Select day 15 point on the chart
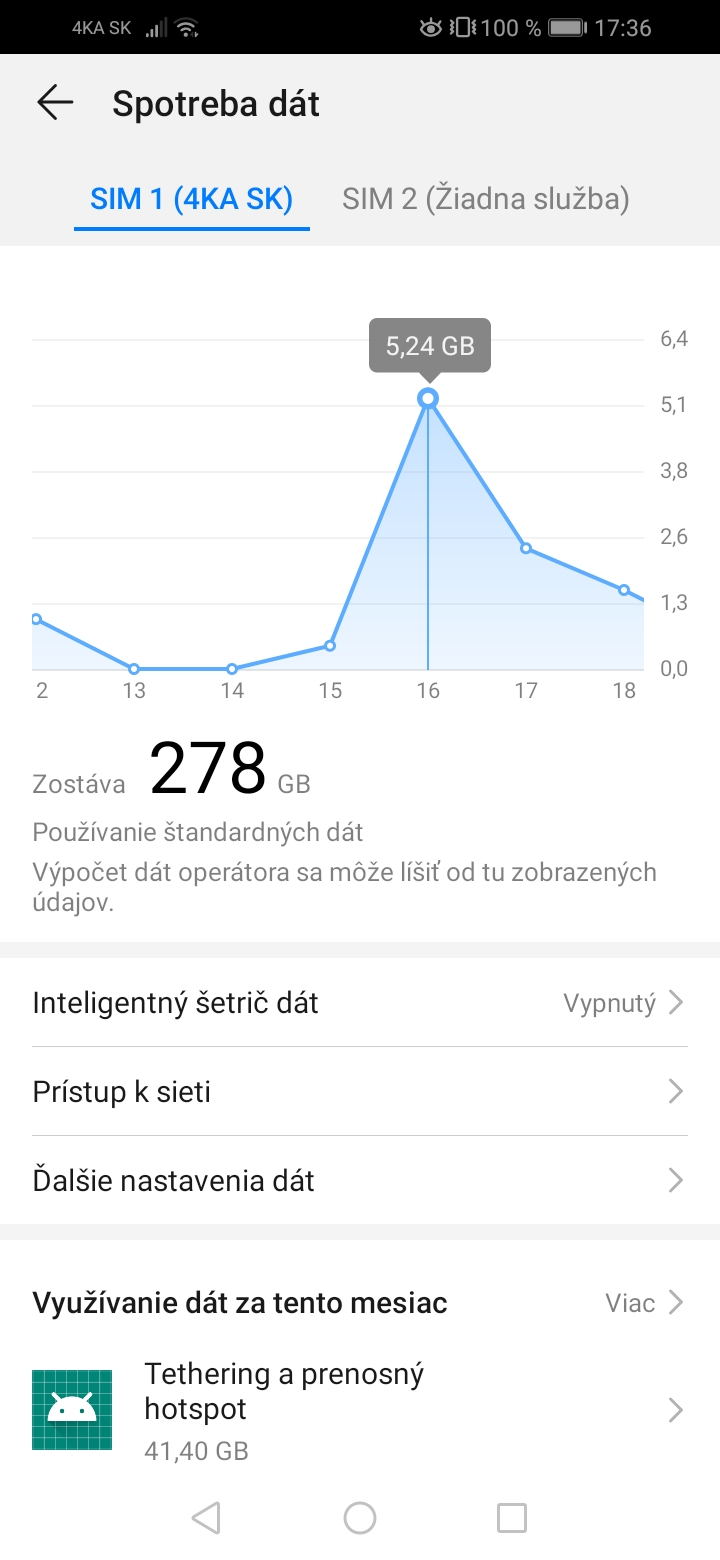The image size is (720, 1560). tap(330, 646)
